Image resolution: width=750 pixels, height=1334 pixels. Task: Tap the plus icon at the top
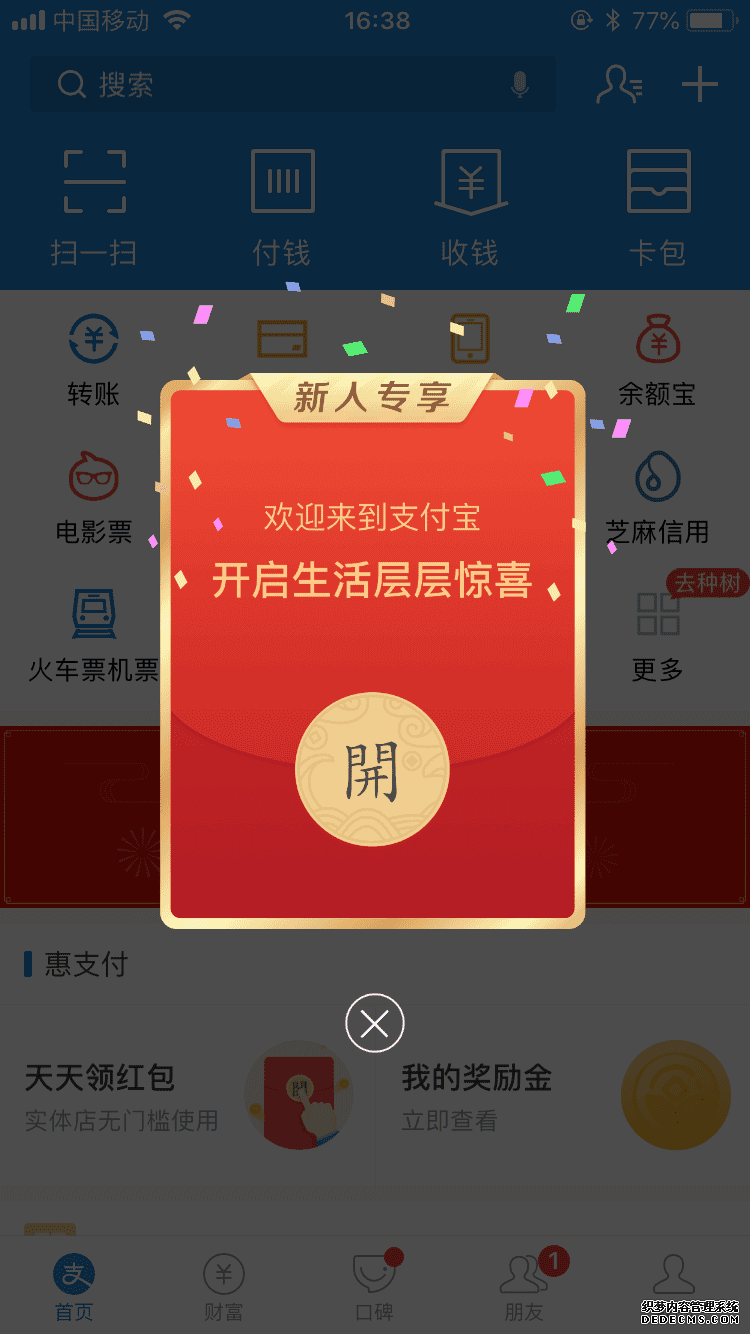coord(700,85)
